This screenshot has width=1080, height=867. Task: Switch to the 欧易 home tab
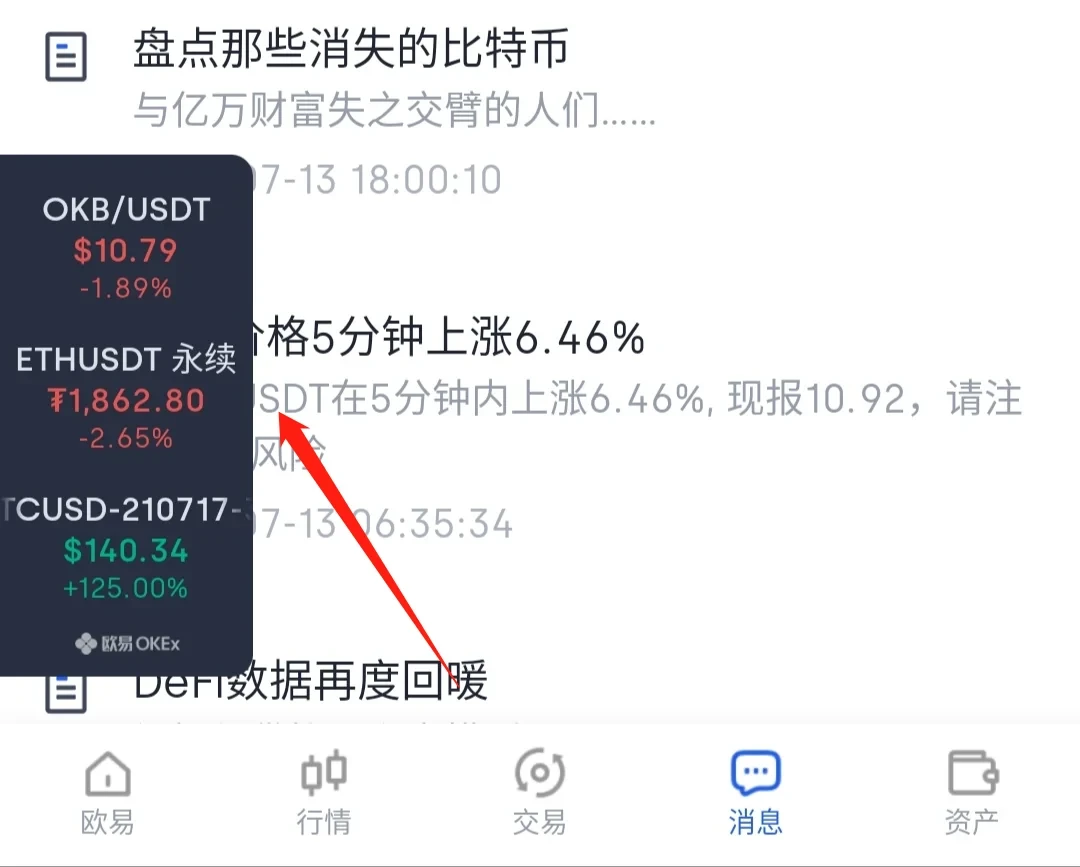(108, 792)
